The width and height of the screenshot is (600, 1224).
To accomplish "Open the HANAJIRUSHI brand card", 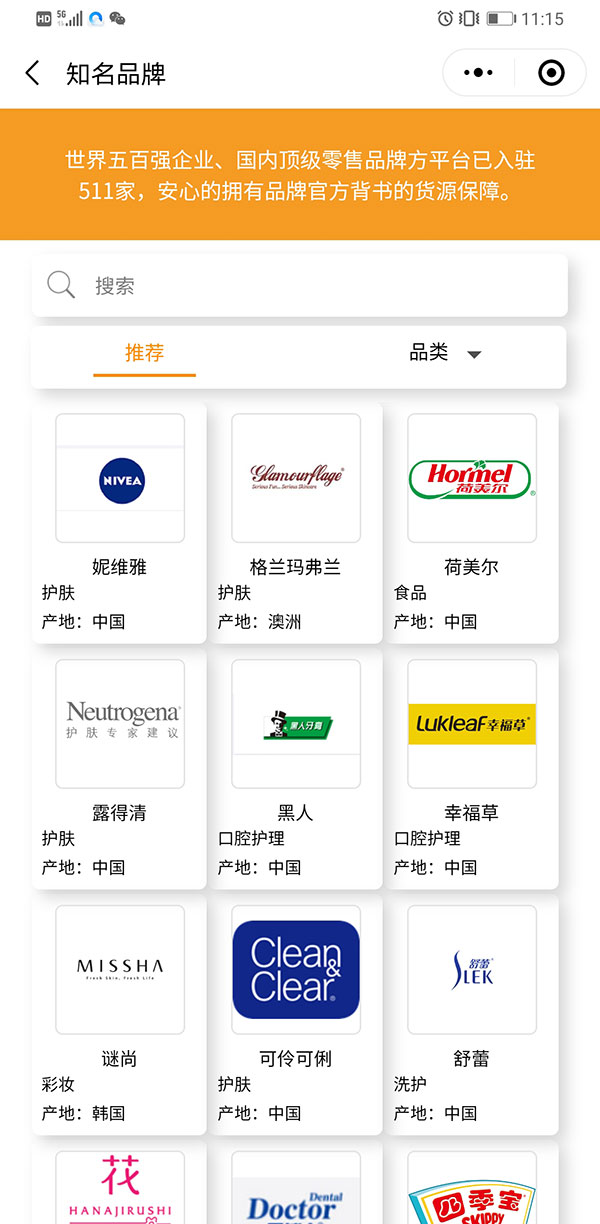I will pos(120,1183).
